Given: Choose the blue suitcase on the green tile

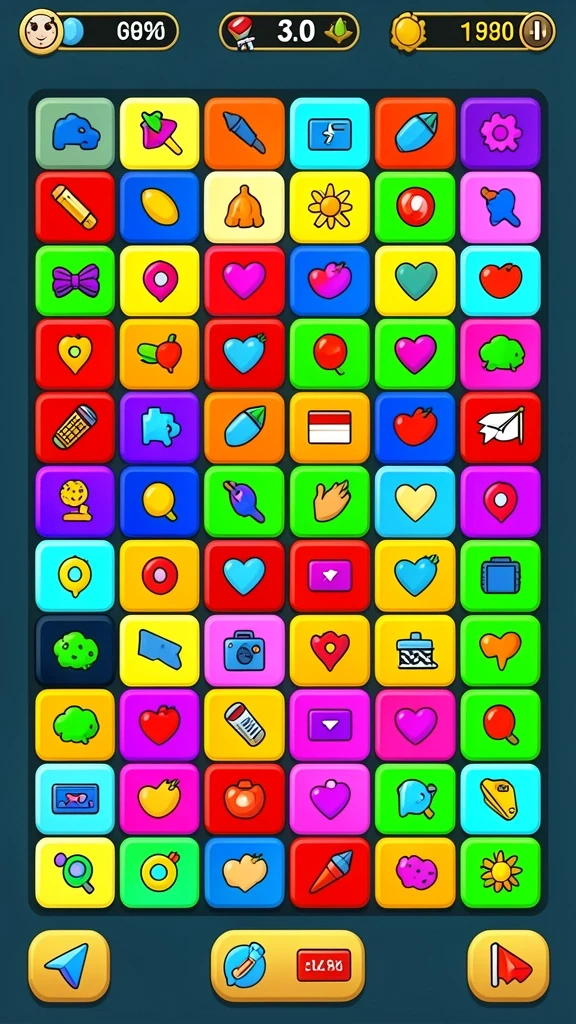Looking at the screenshot, I should pyautogui.click(x=500, y=575).
